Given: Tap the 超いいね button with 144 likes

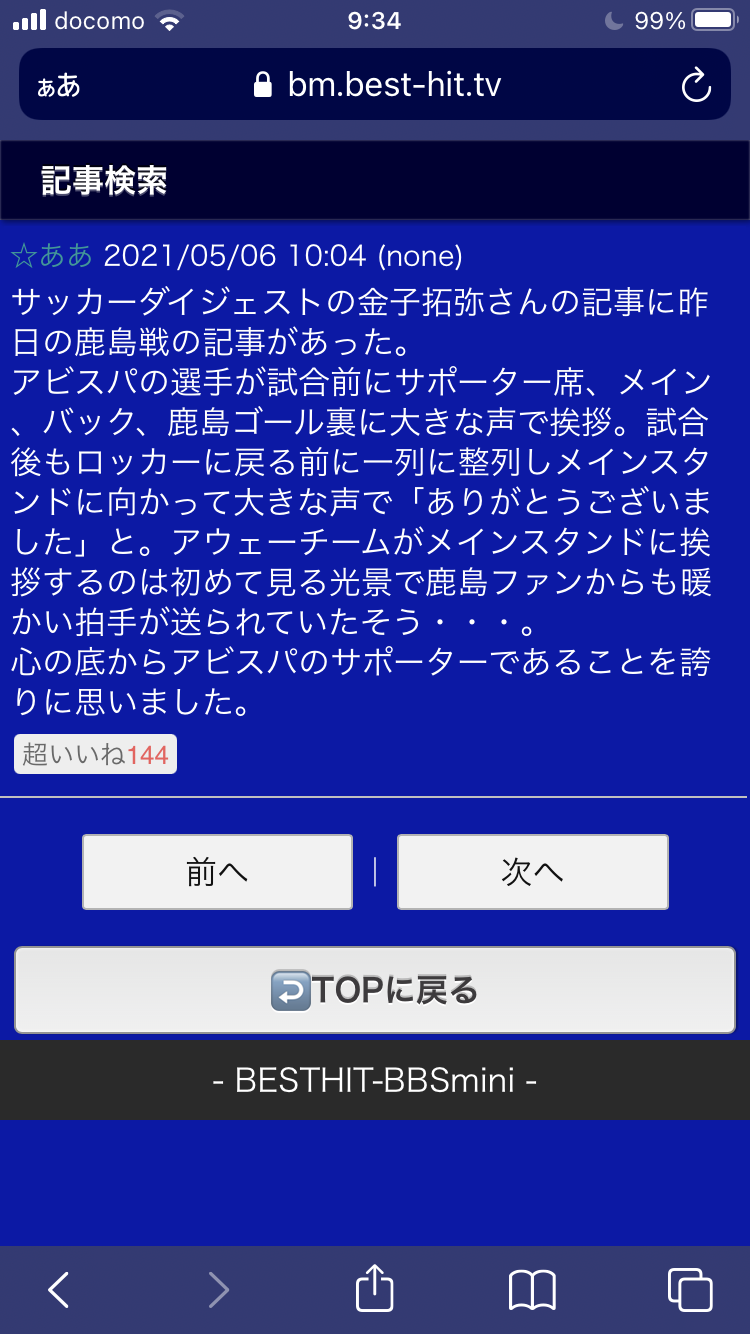Looking at the screenshot, I should tap(95, 754).
